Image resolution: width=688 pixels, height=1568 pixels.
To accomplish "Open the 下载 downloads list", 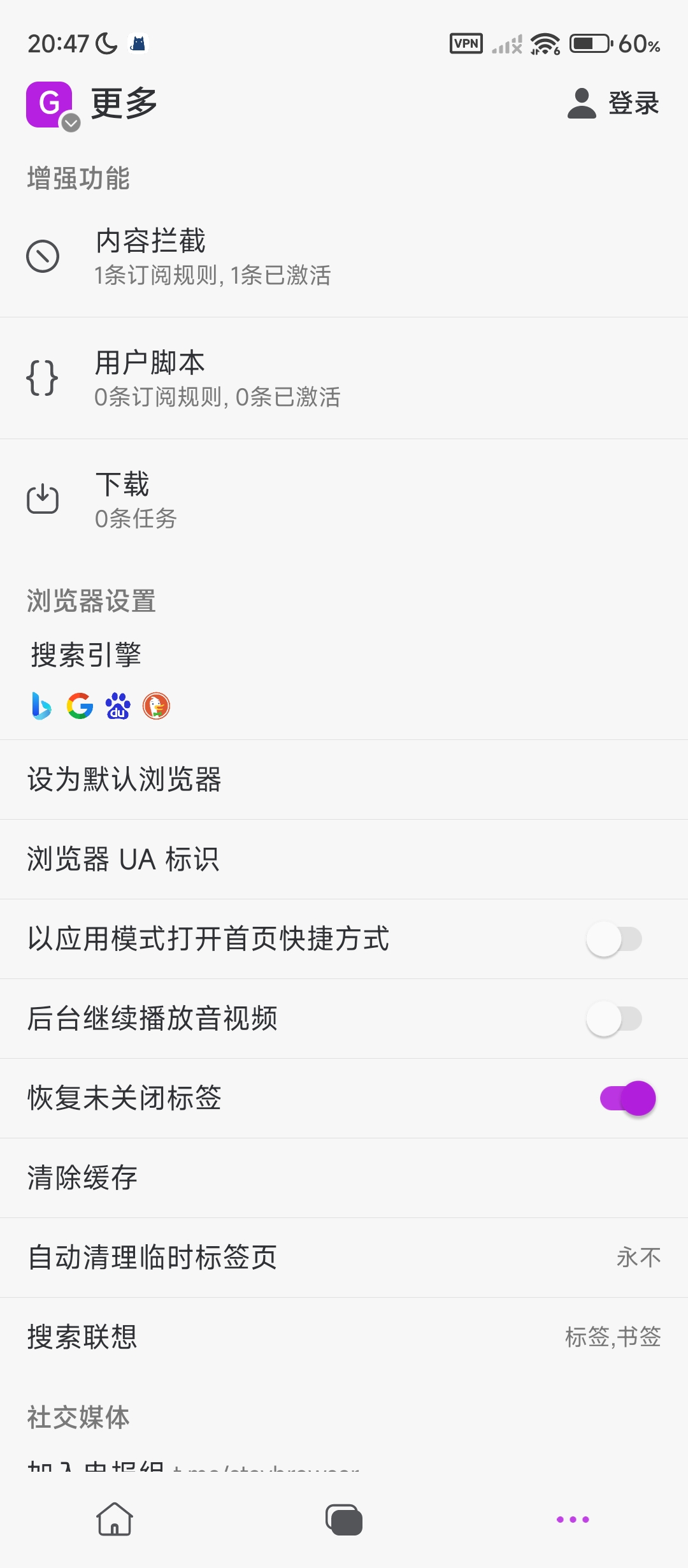I will (344, 500).
